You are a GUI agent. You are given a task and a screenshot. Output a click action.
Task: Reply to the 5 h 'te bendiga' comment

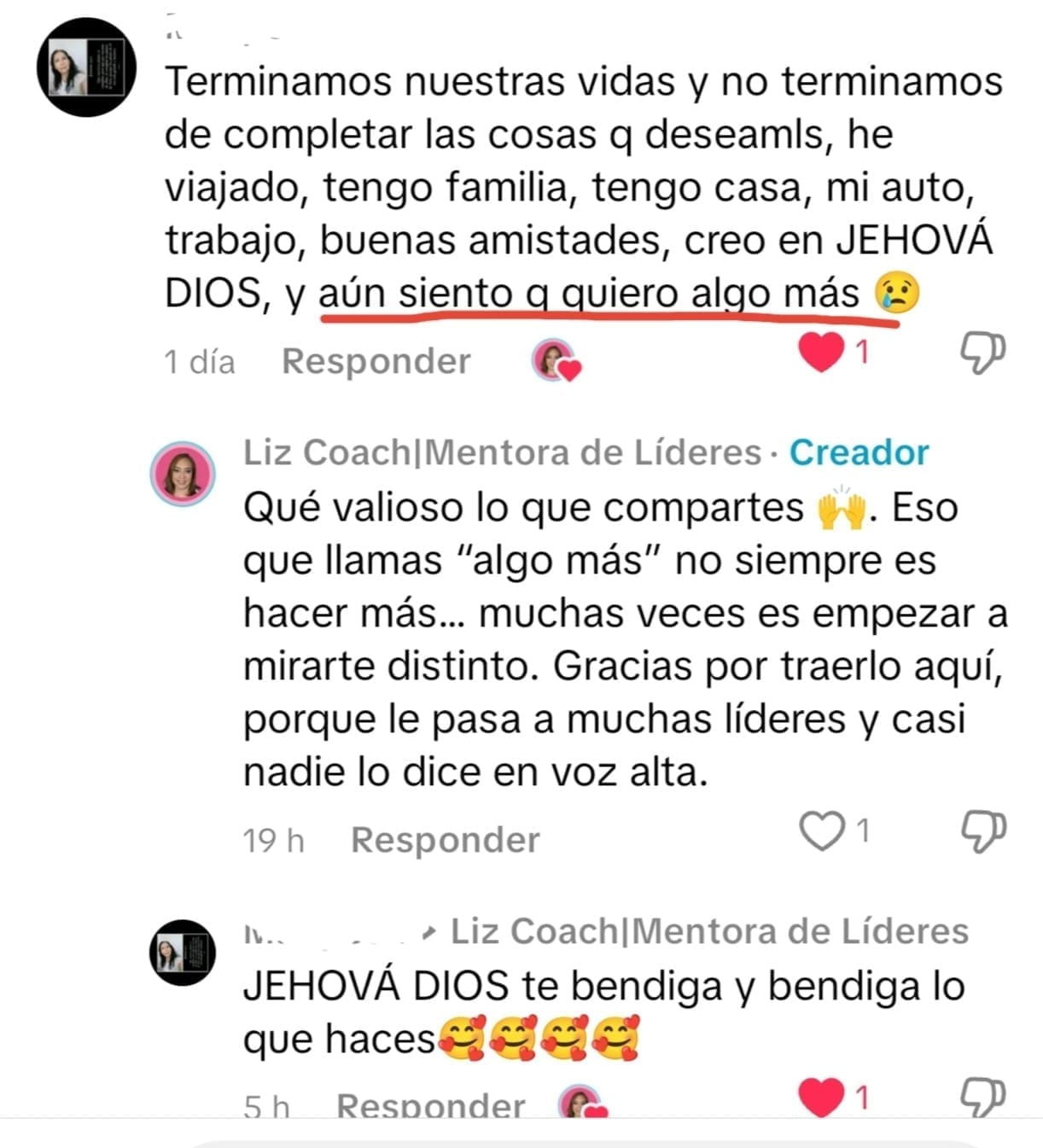430,1104
